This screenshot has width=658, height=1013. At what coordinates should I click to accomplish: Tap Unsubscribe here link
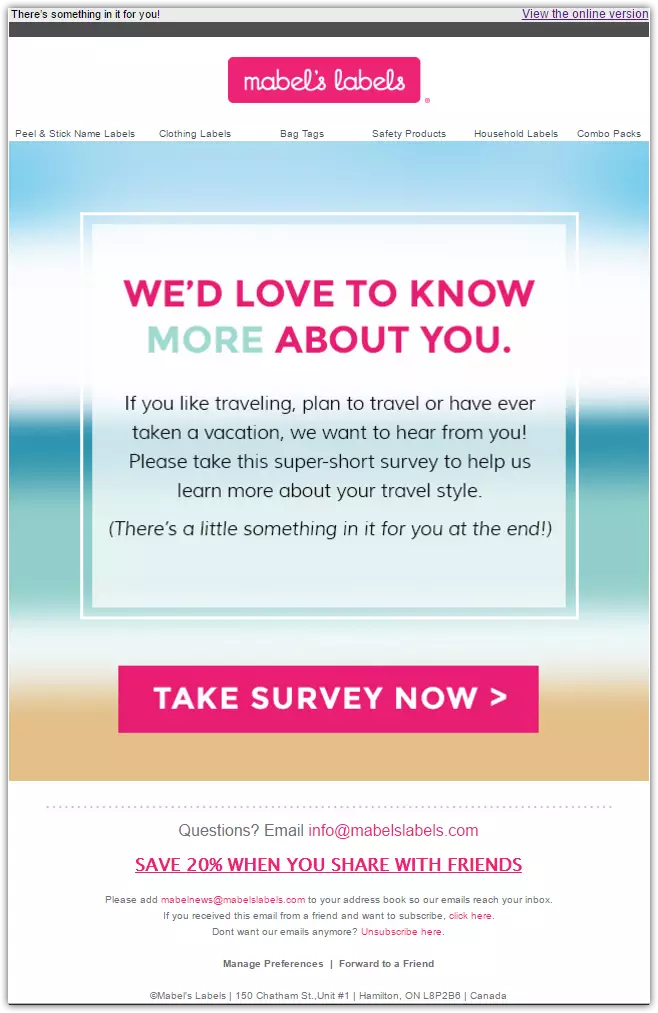click(x=401, y=932)
